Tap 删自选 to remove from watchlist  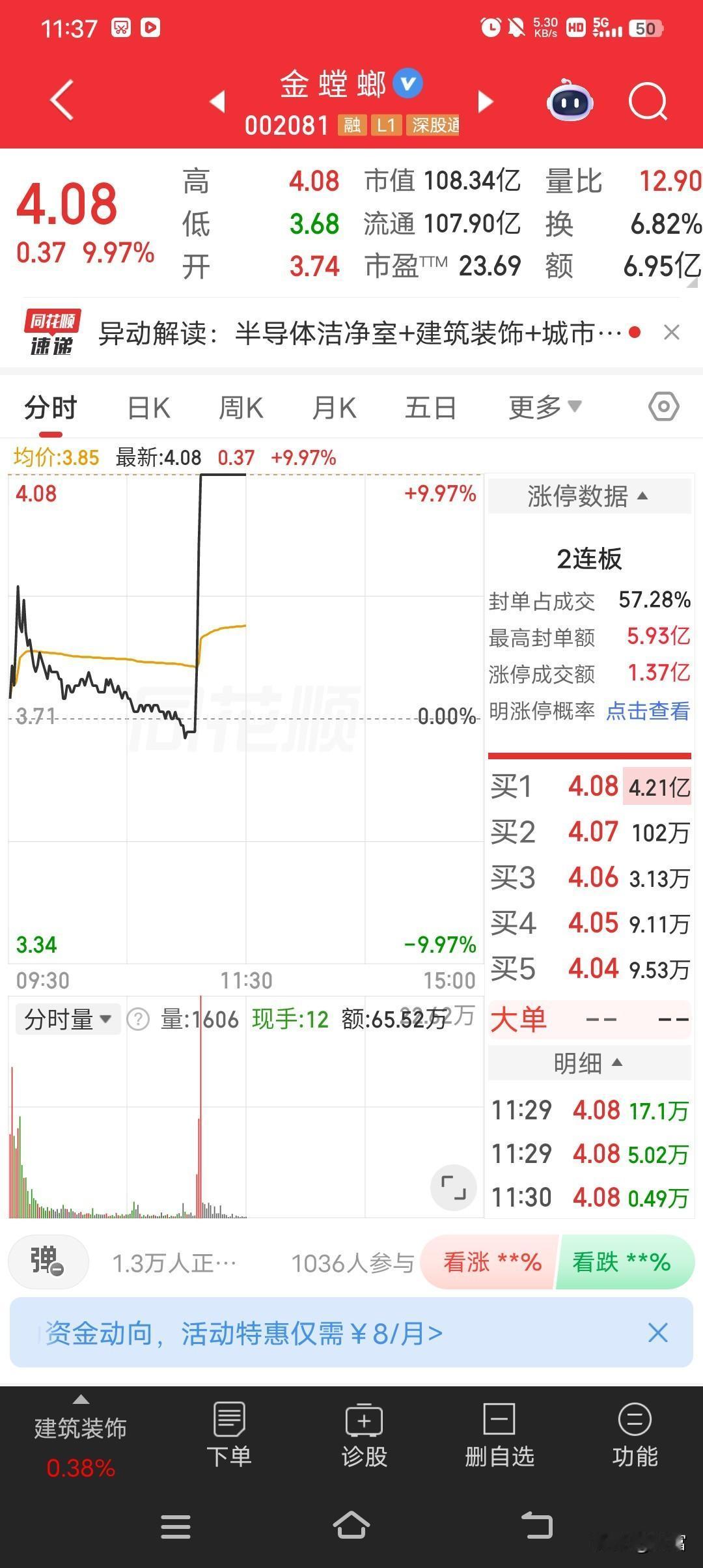[499, 1433]
